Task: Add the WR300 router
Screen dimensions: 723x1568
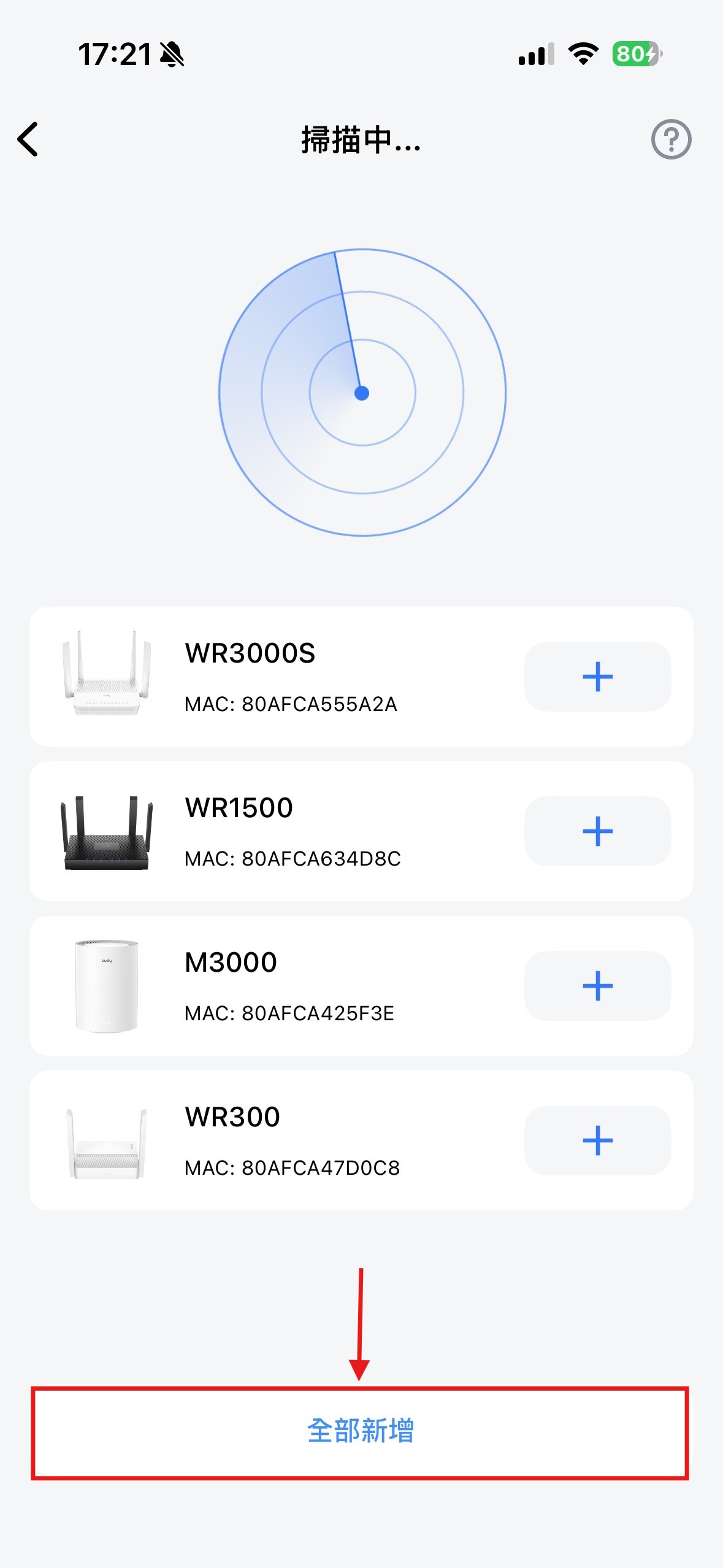Action: (x=597, y=1140)
